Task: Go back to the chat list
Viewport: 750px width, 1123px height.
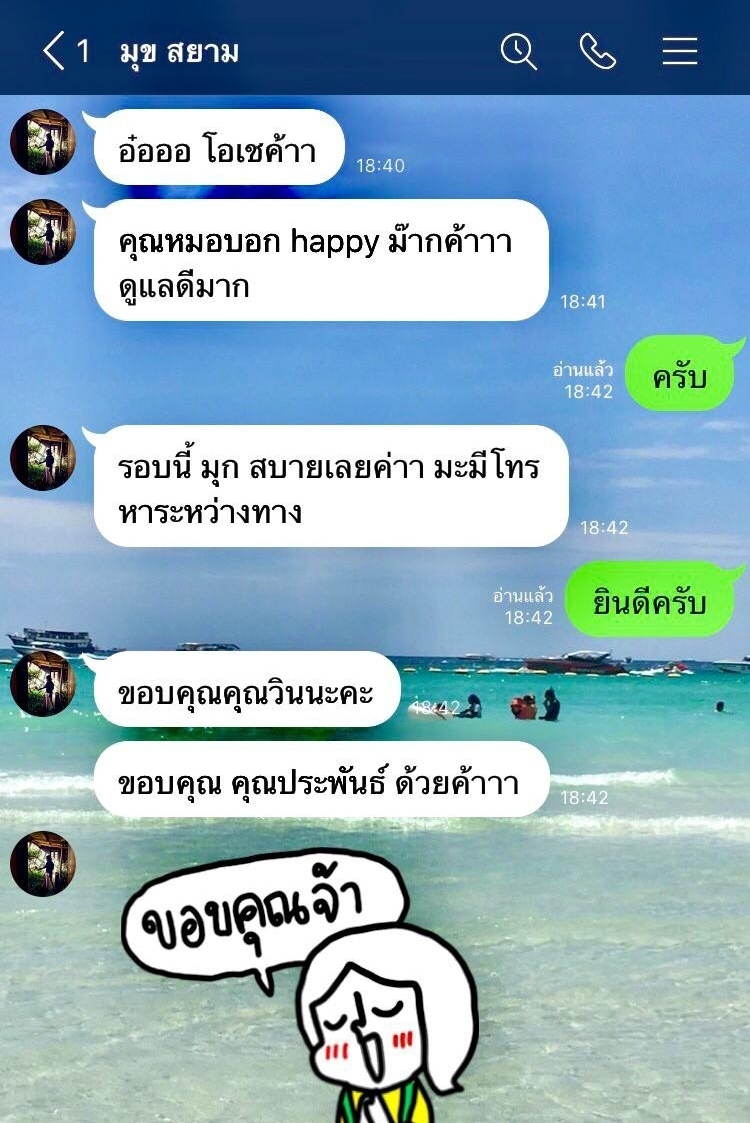Action: 55,50
